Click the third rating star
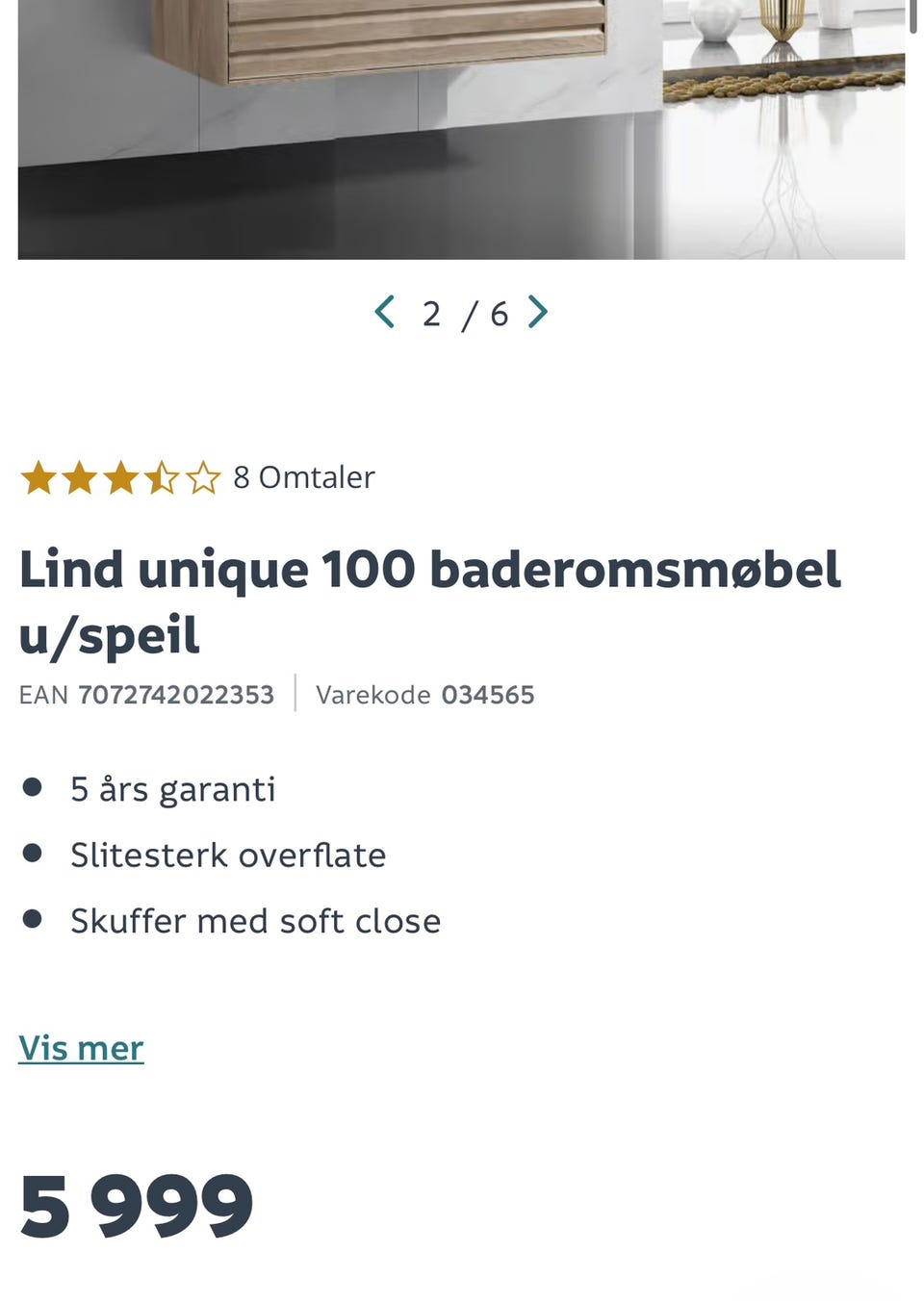 point(121,476)
